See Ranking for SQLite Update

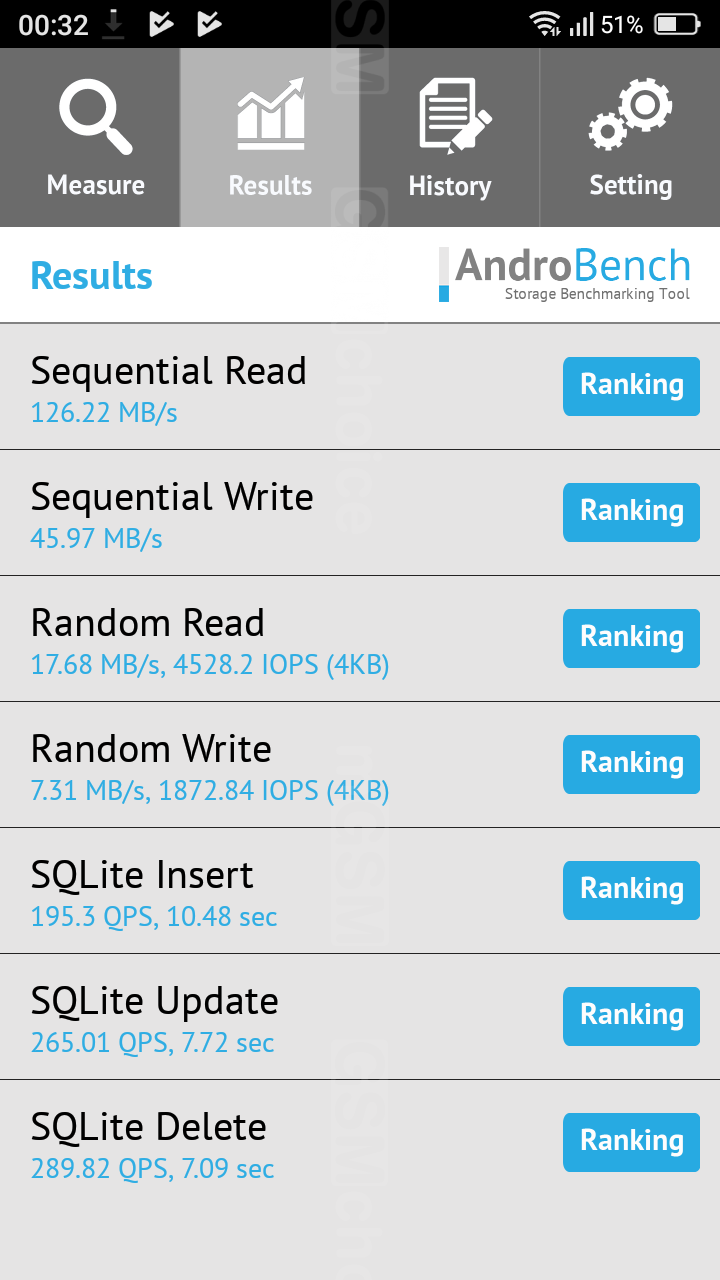click(631, 1016)
